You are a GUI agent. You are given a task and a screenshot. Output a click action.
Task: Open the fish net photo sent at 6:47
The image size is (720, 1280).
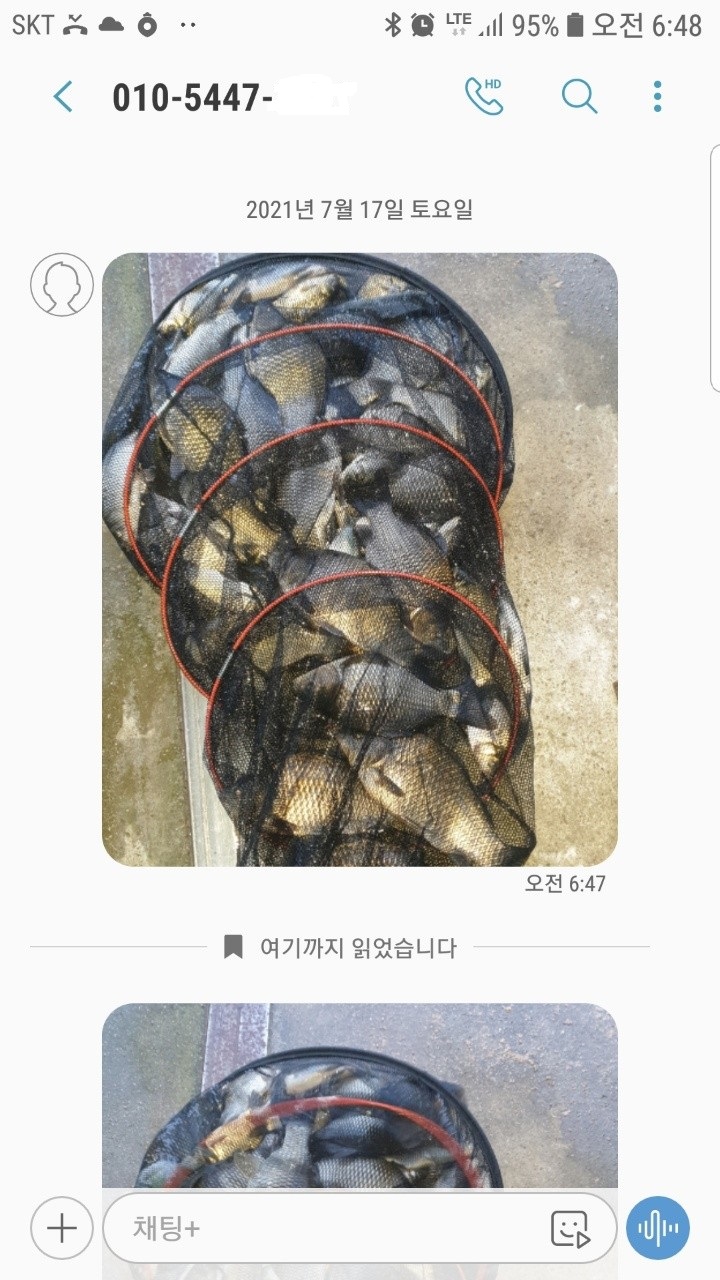point(360,559)
